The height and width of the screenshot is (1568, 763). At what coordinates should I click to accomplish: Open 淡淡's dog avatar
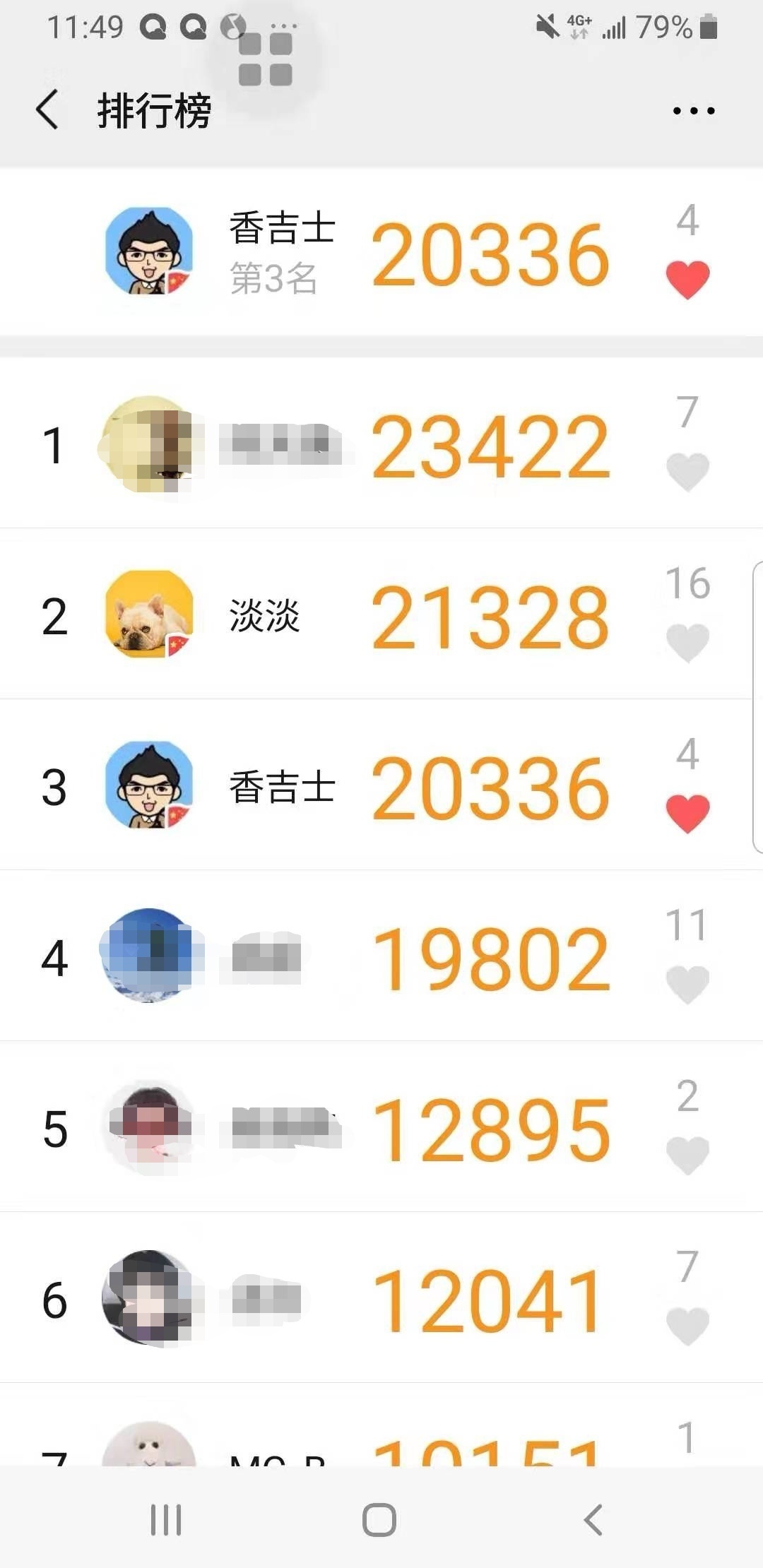(x=148, y=614)
